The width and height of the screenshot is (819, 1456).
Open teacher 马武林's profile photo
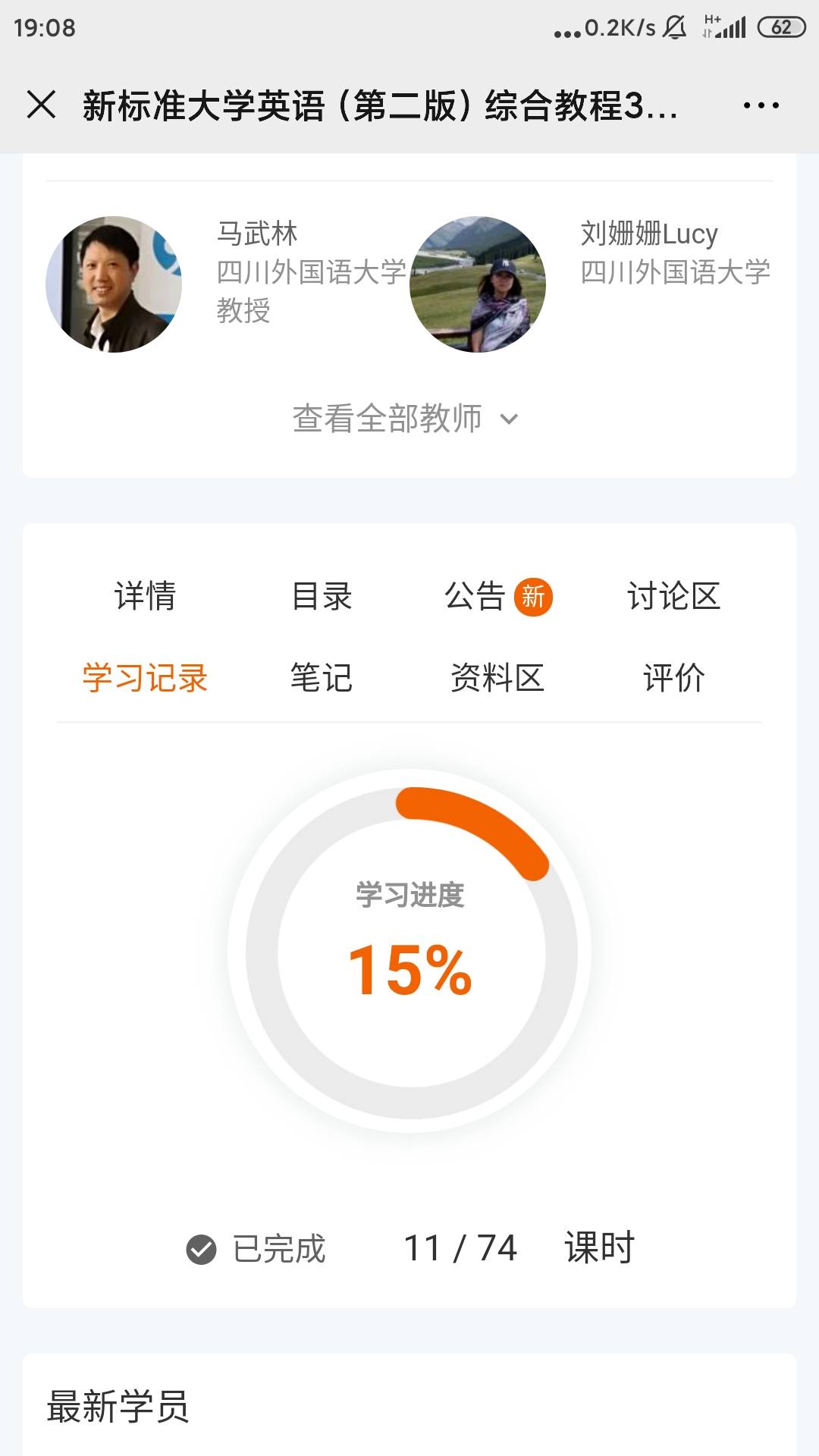[114, 284]
